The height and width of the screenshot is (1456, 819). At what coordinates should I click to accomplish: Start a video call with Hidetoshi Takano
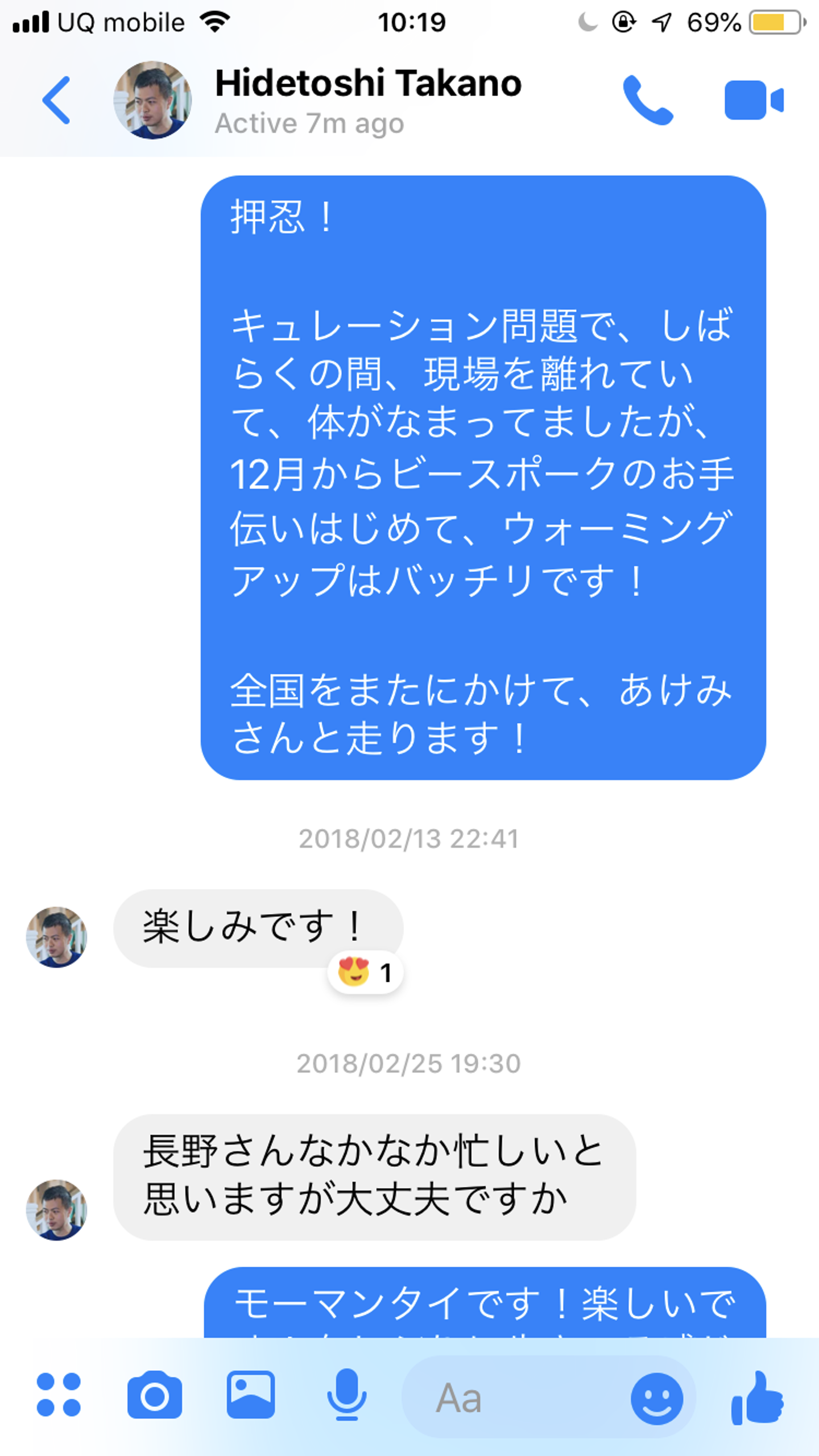coord(754,101)
